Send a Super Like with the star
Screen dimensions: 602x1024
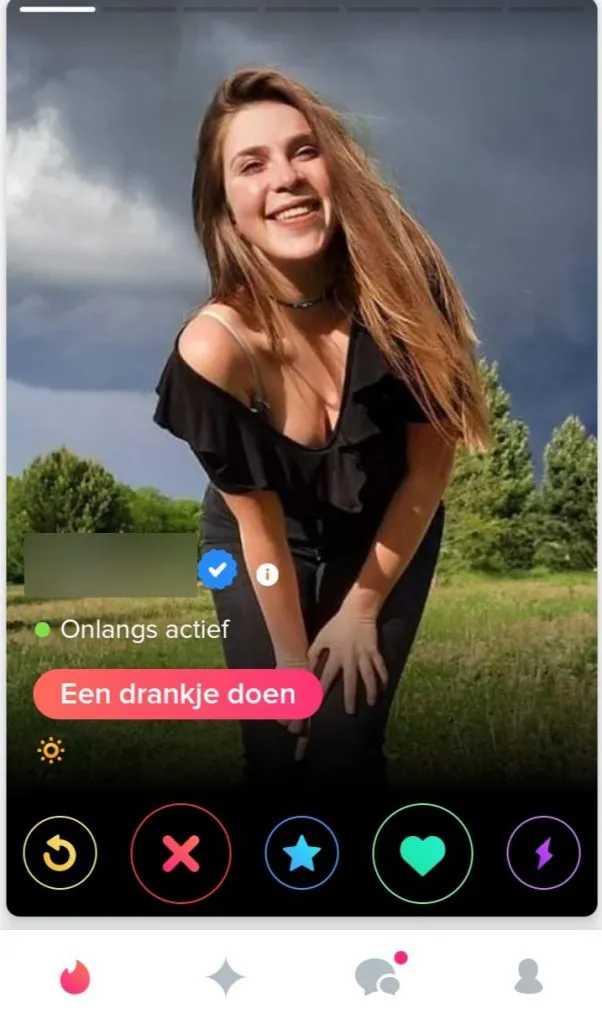tap(302, 853)
